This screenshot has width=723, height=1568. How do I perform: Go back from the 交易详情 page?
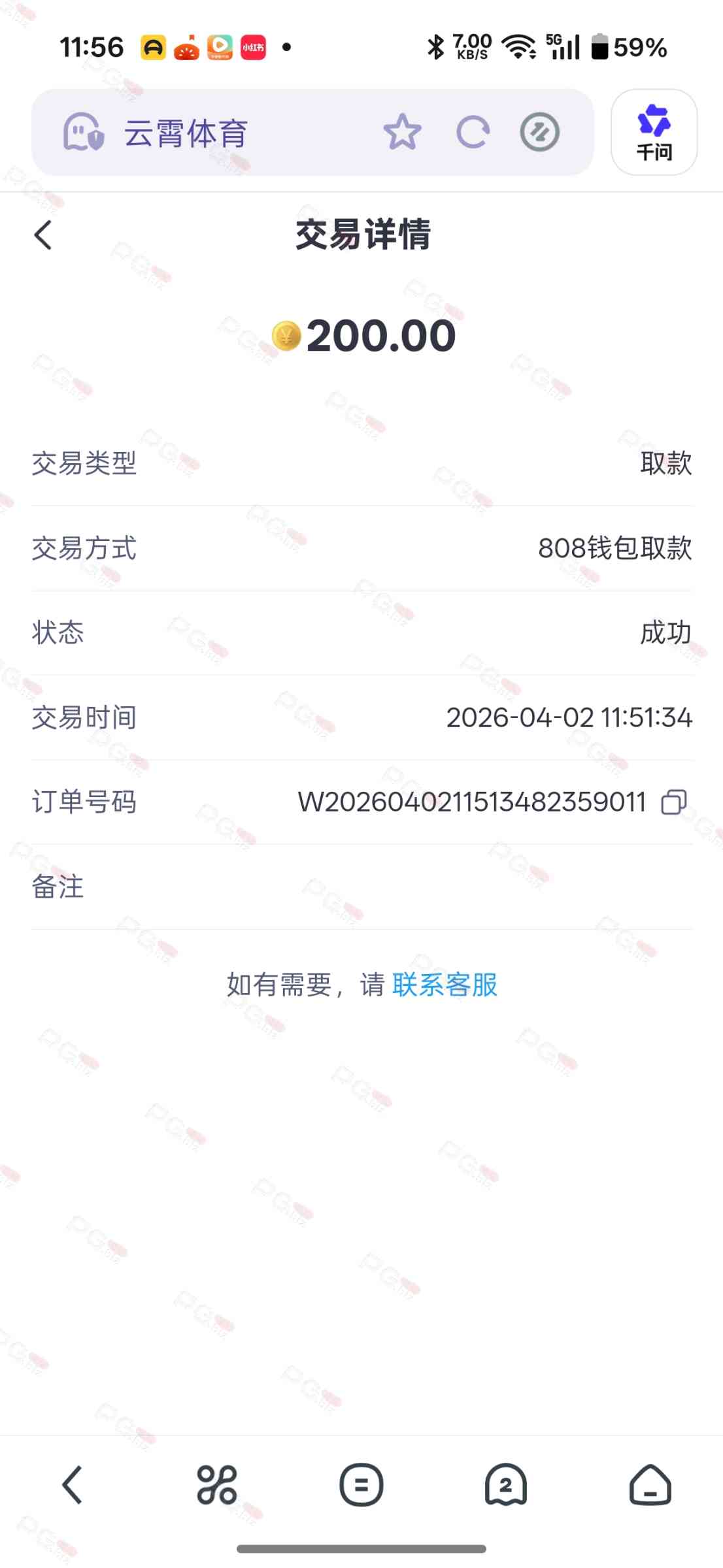(x=43, y=235)
